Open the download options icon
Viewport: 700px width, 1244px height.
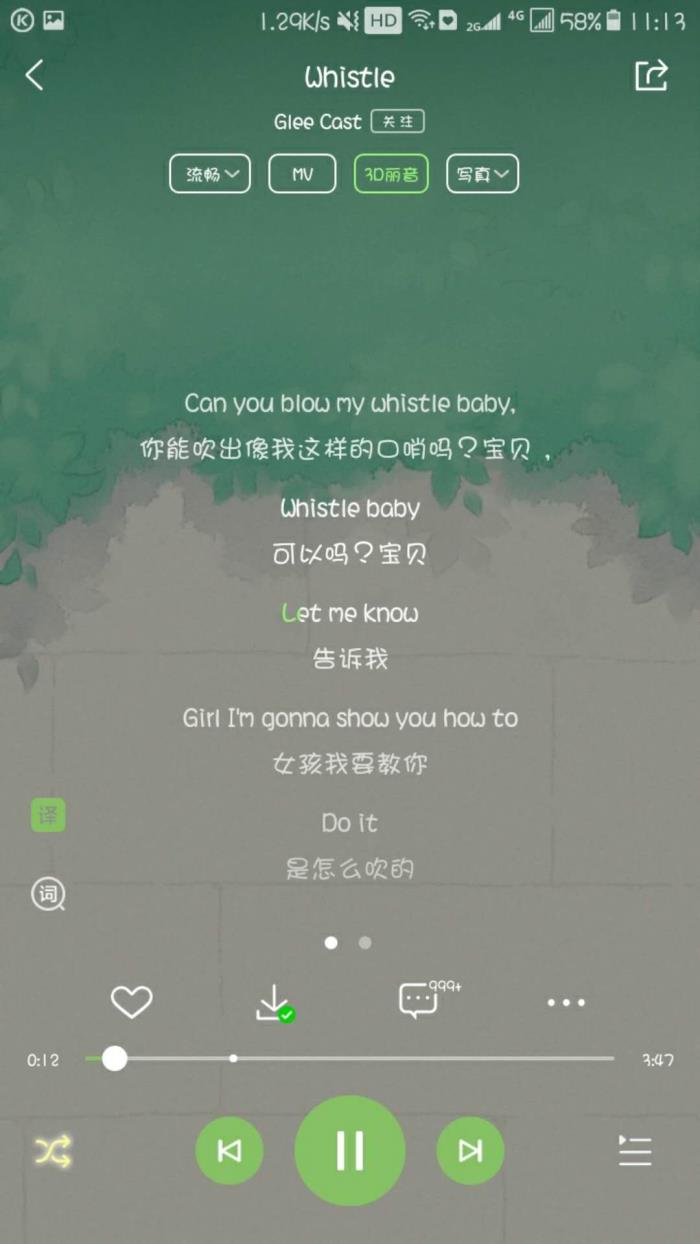point(274,1002)
